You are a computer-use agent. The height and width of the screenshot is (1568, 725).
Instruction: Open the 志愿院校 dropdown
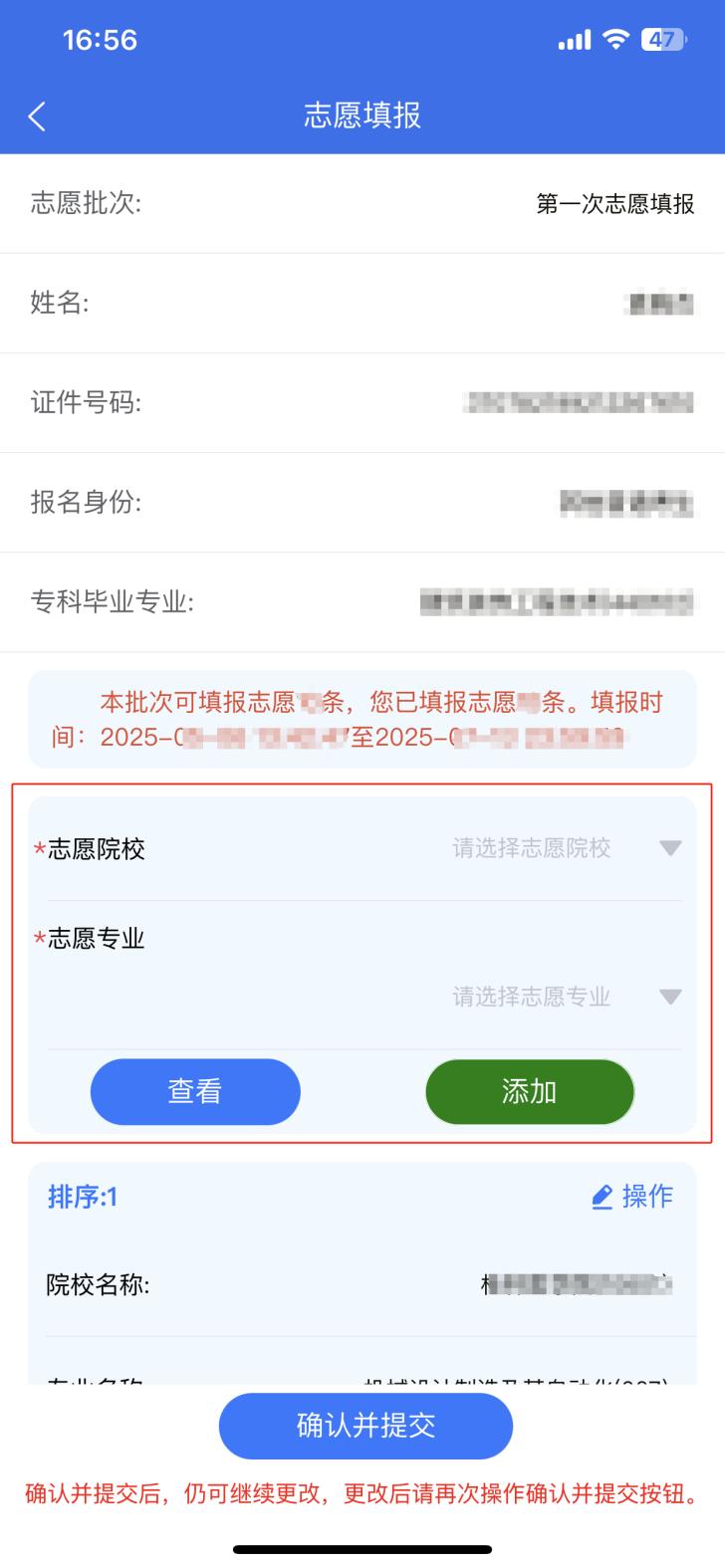[x=566, y=848]
